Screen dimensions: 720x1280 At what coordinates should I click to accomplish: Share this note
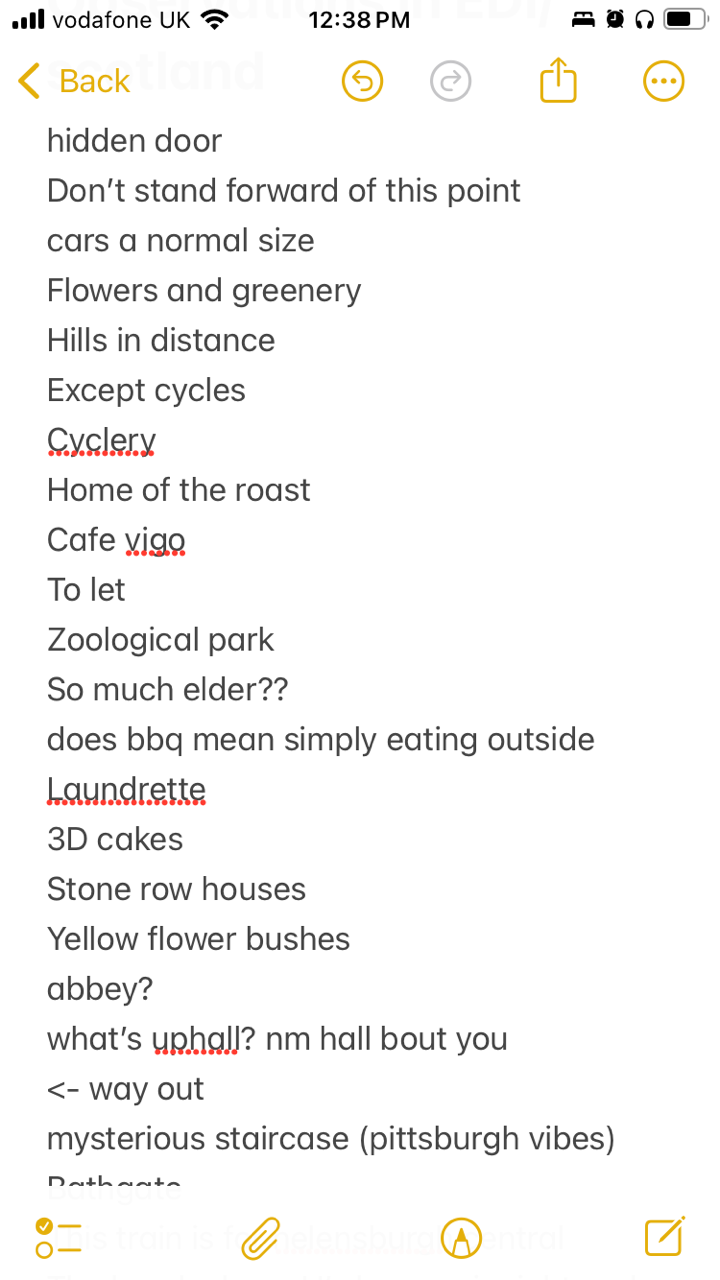point(558,80)
